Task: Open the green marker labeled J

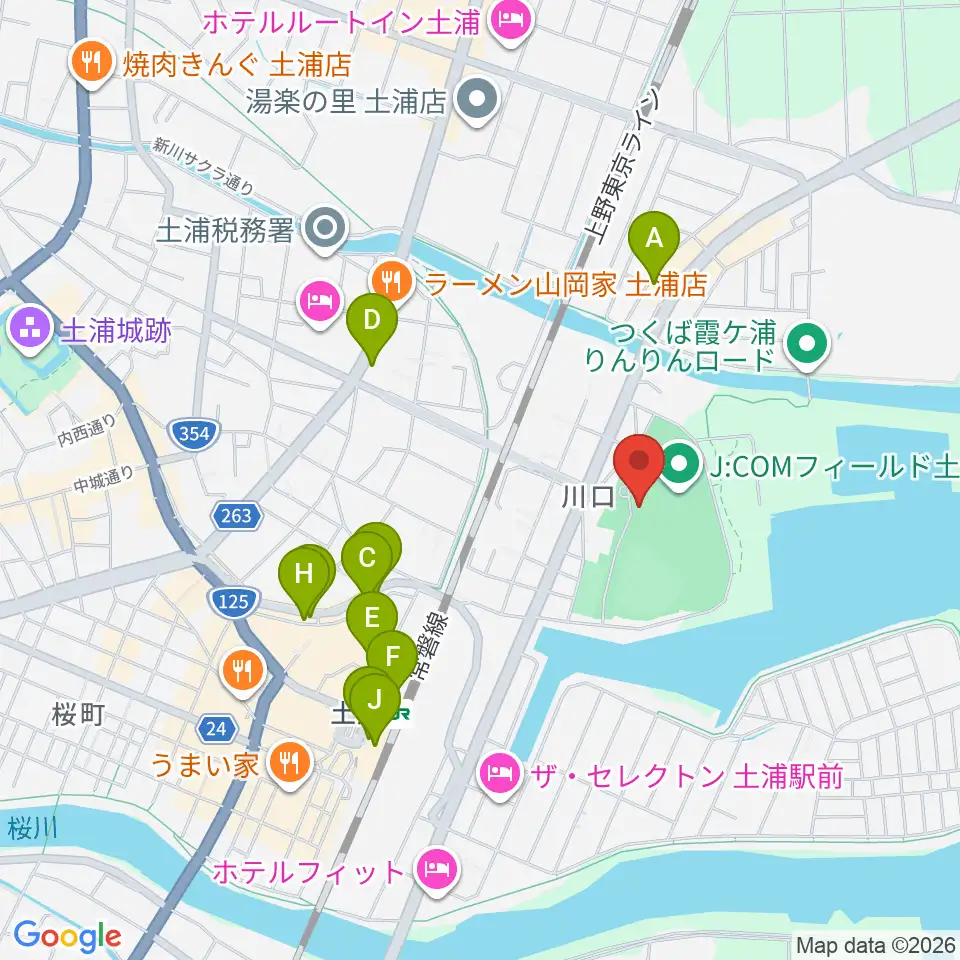Action: [375, 703]
